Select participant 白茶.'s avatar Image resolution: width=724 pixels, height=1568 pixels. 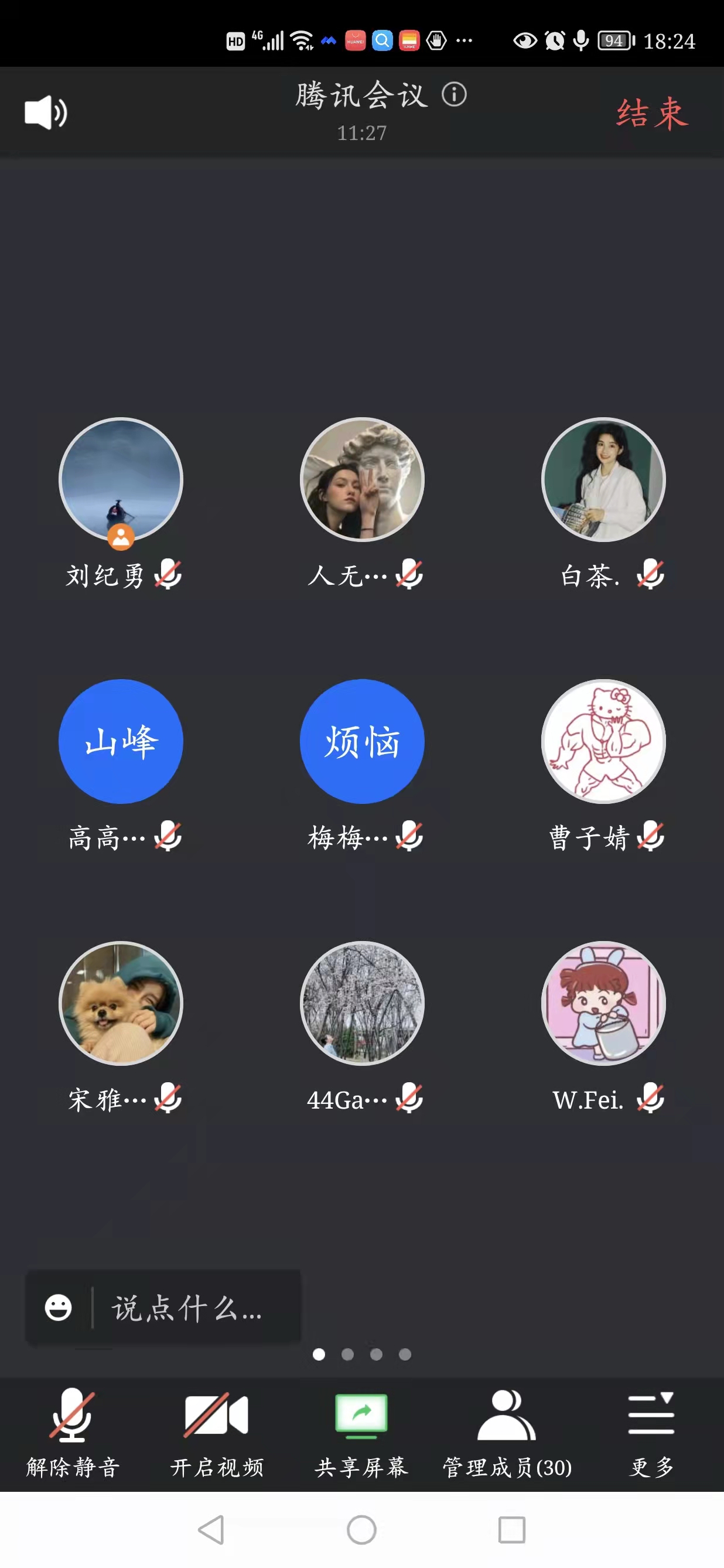603,480
